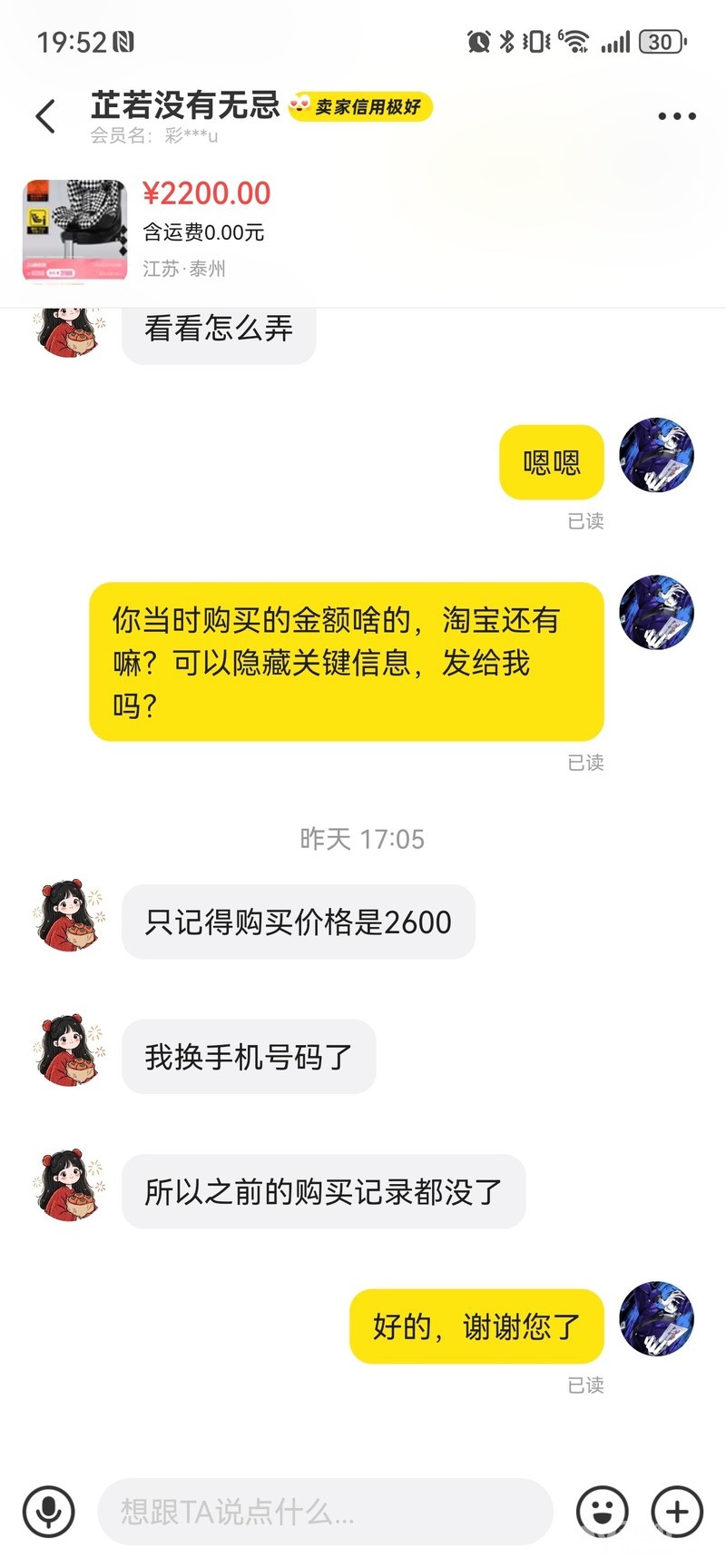Focus the 想跟TA说点什么 message field

[x=325, y=1512]
